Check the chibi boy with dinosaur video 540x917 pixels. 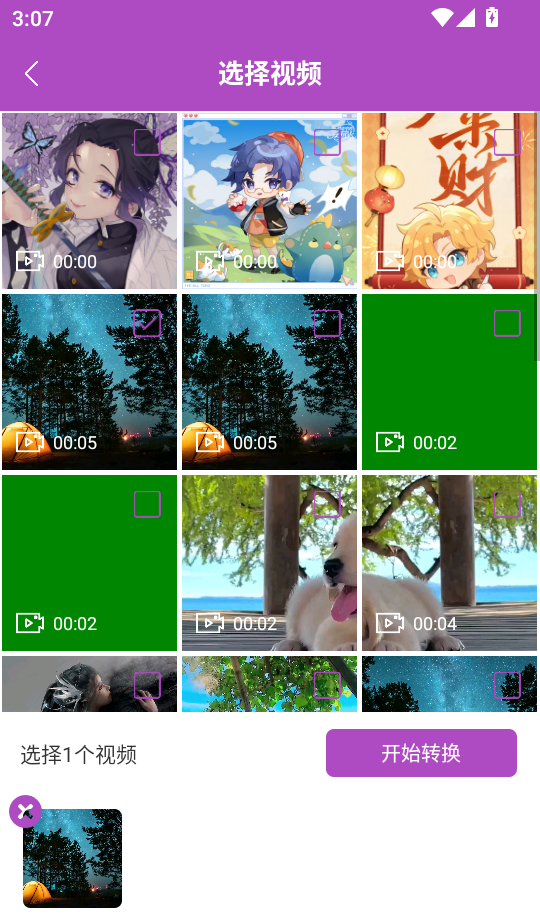327,142
